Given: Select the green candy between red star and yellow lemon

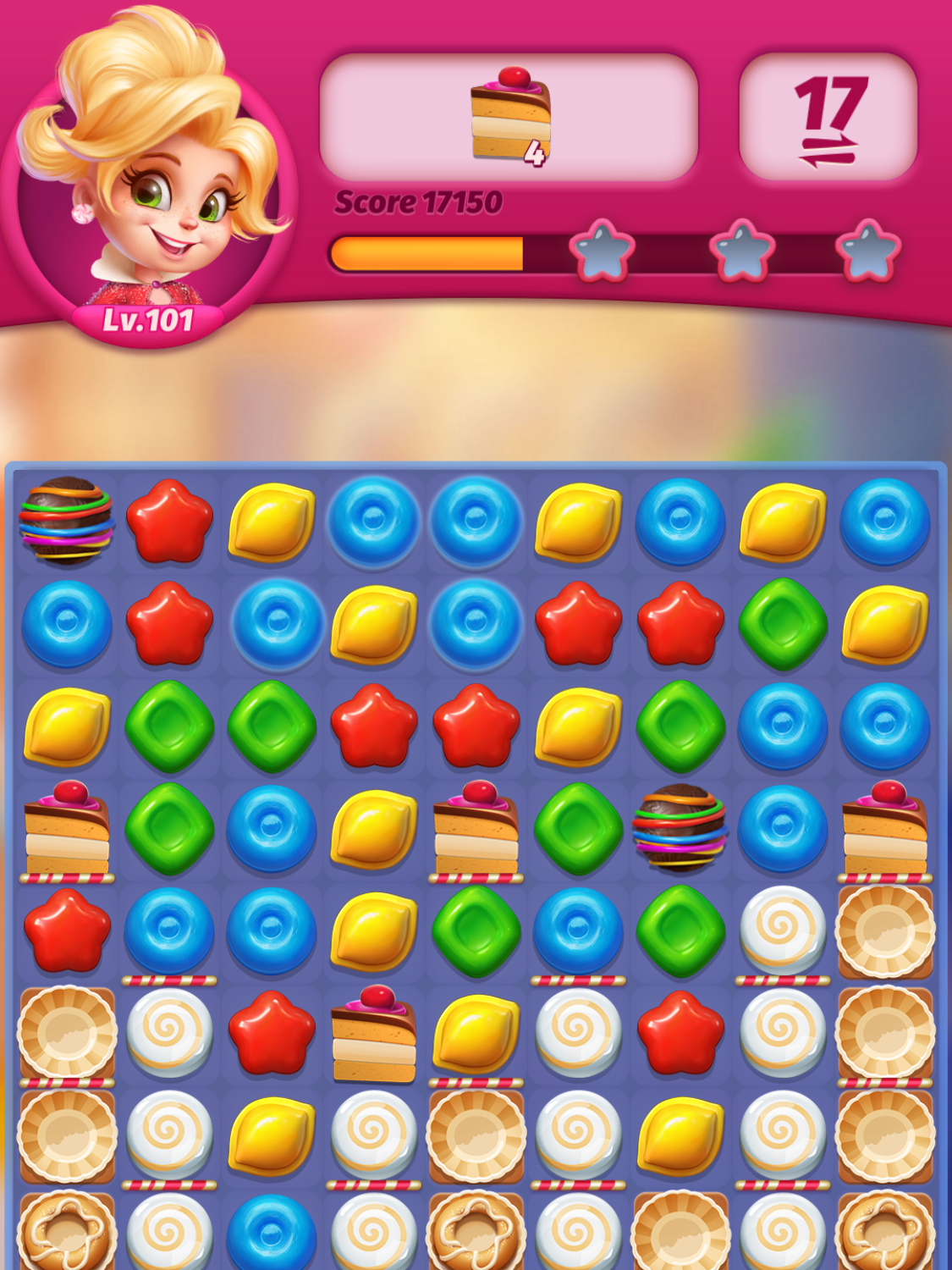Looking at the screenshot, I should [x=783, y=624].
